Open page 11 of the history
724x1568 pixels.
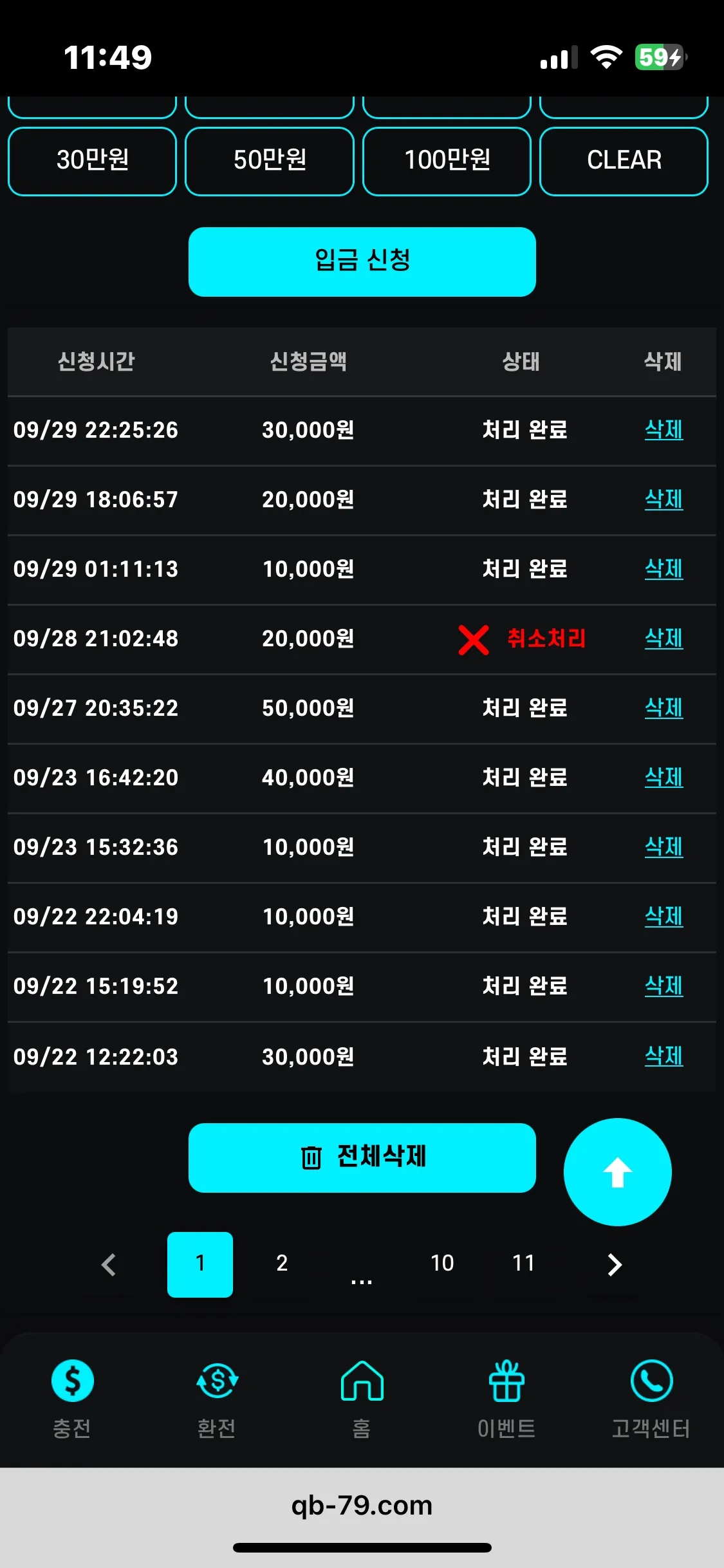(524, 1264)
